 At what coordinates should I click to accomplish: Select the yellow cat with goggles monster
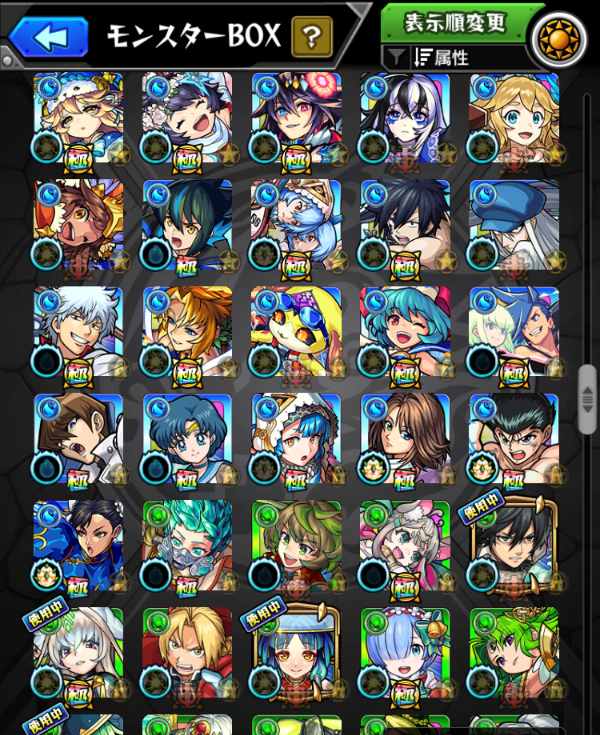click(296, 332)
